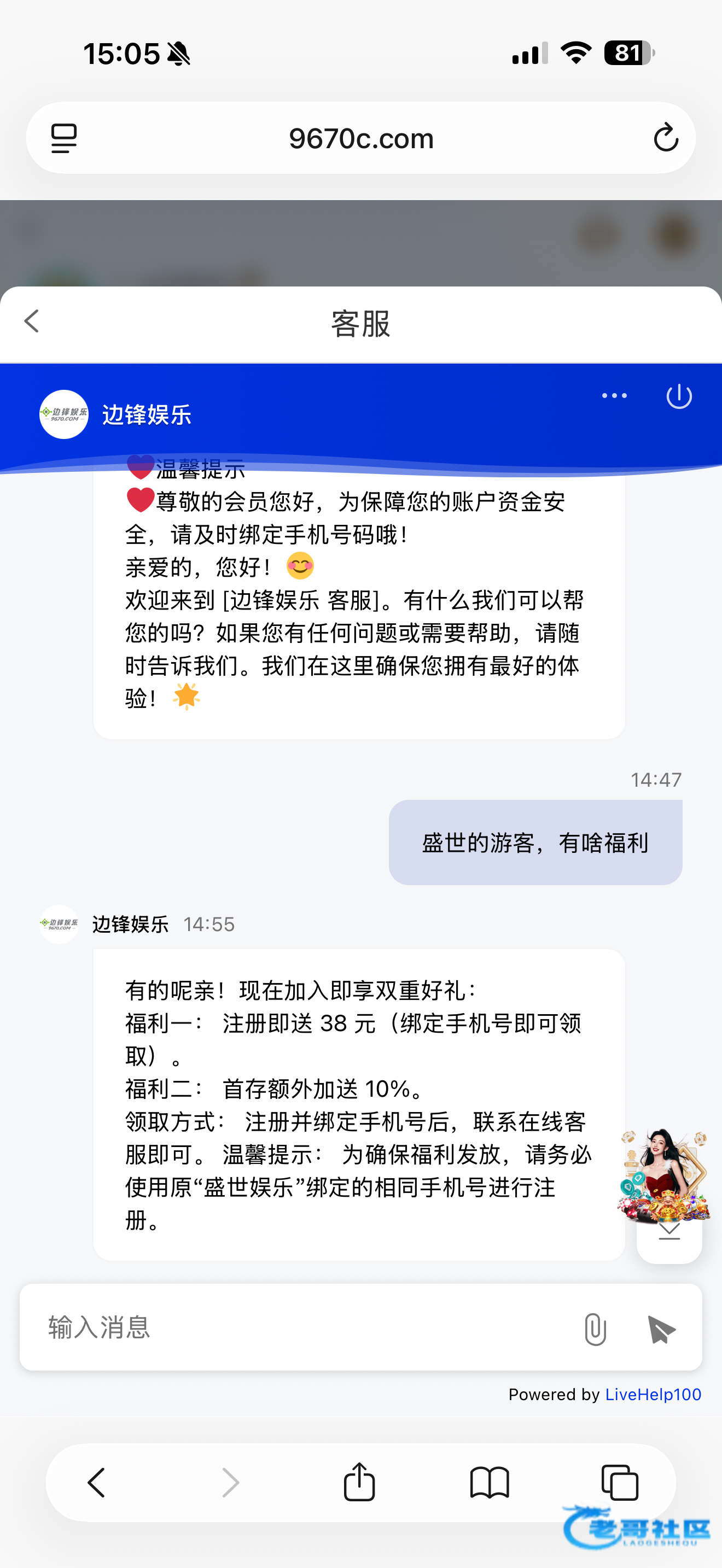Navigate back in the browser toolbar
The image size is (722, 1568).
click(x=97, y=1482)
